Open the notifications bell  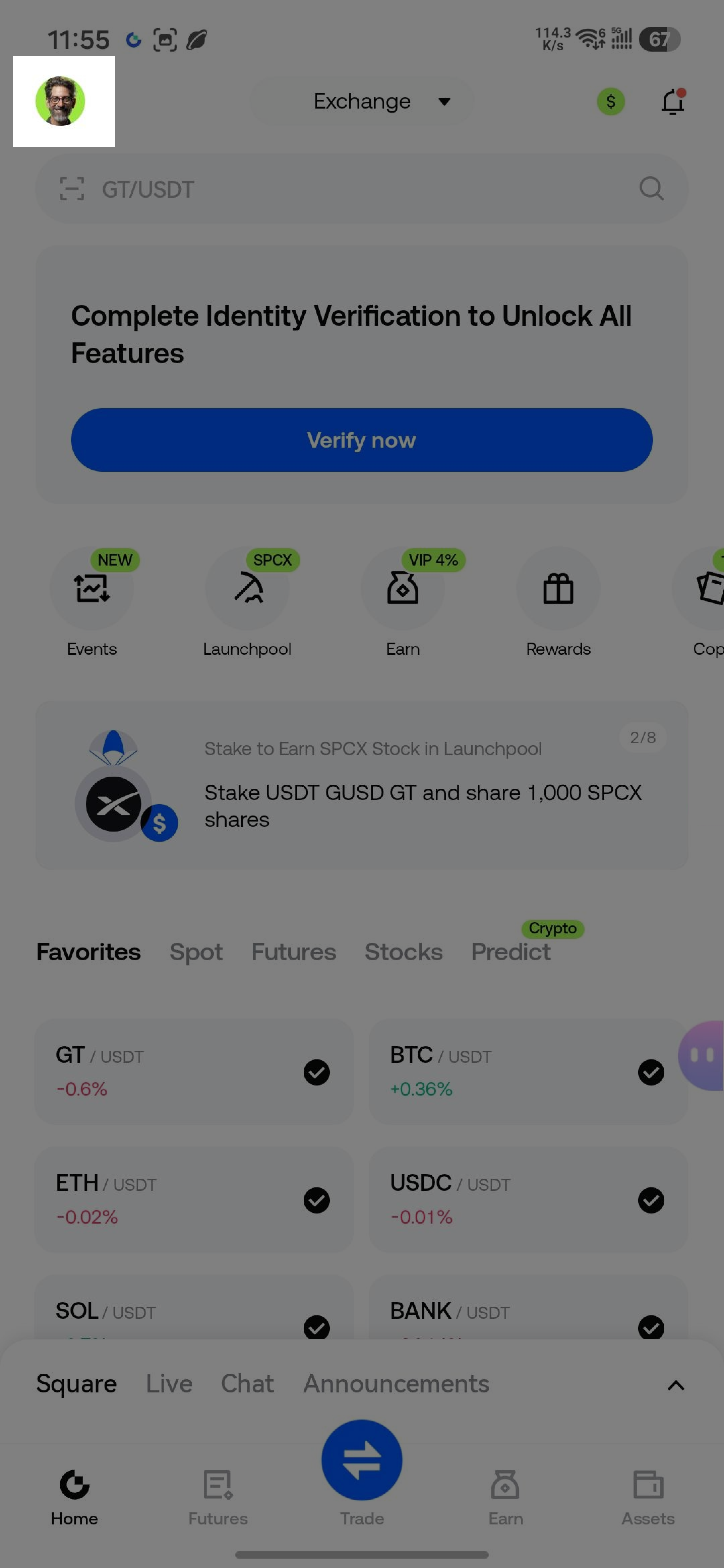[x=672, y=102]
